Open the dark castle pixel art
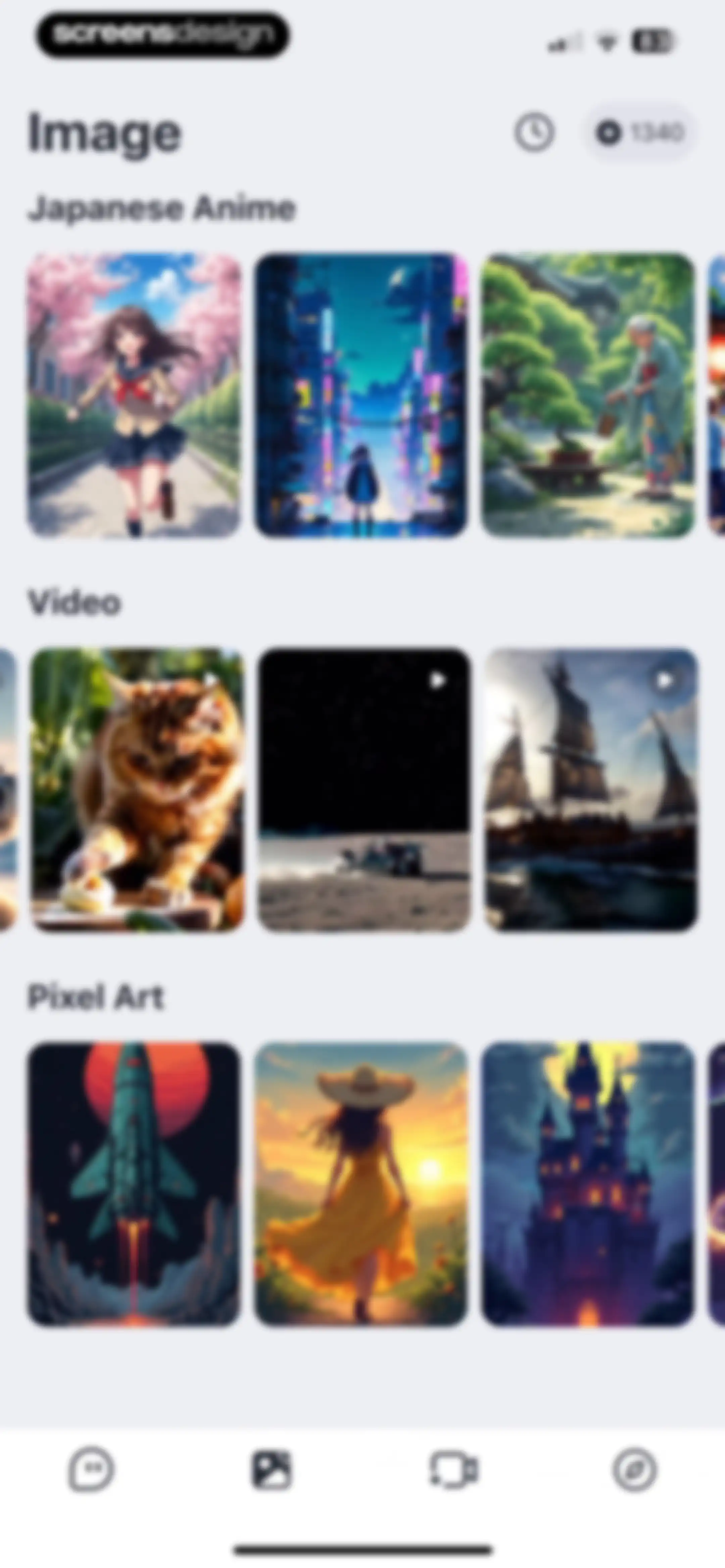The height and width of the screenshot is (1568, 725). click(x=588, y=1184)
